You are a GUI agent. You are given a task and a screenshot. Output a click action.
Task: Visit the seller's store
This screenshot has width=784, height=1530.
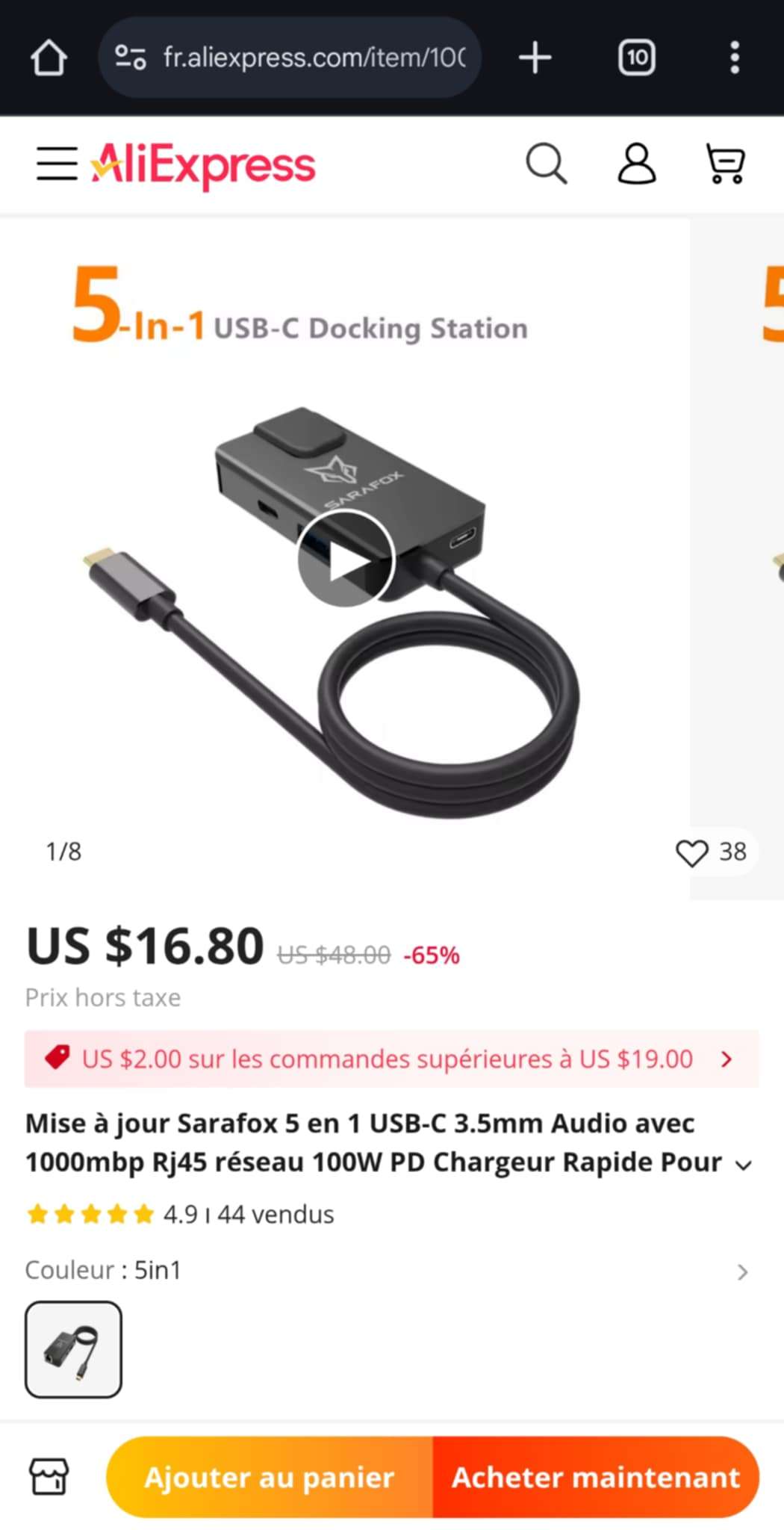click(49, 1477)
